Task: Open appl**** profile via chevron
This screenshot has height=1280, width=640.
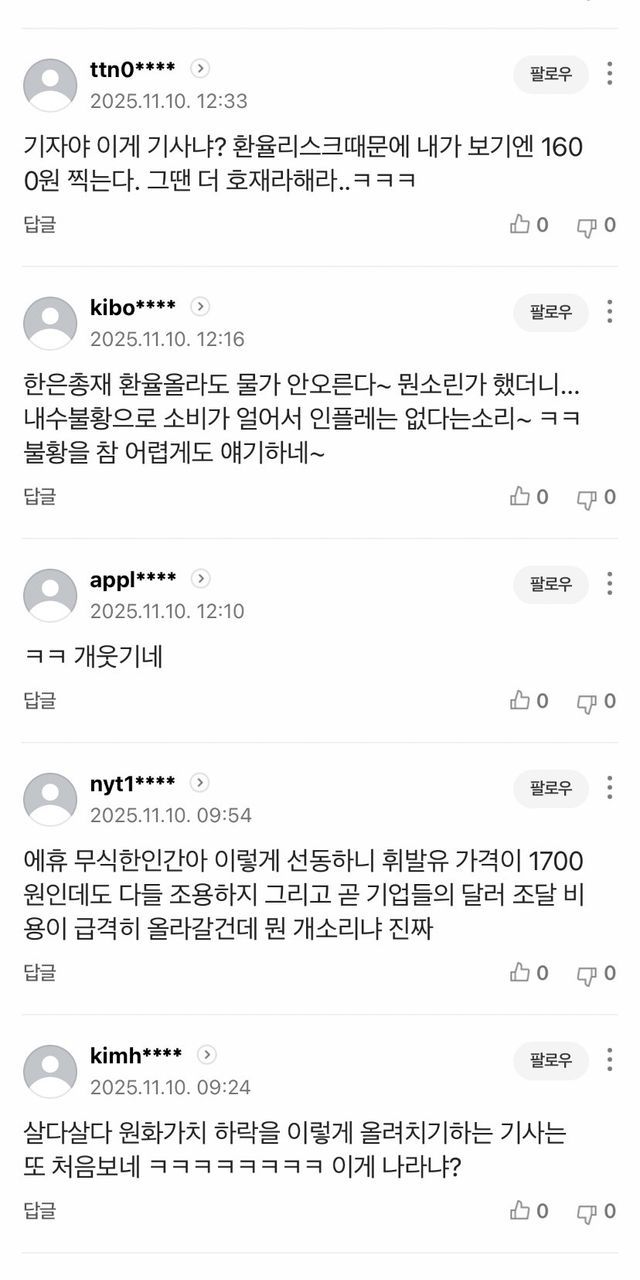Action: point(200,578)
